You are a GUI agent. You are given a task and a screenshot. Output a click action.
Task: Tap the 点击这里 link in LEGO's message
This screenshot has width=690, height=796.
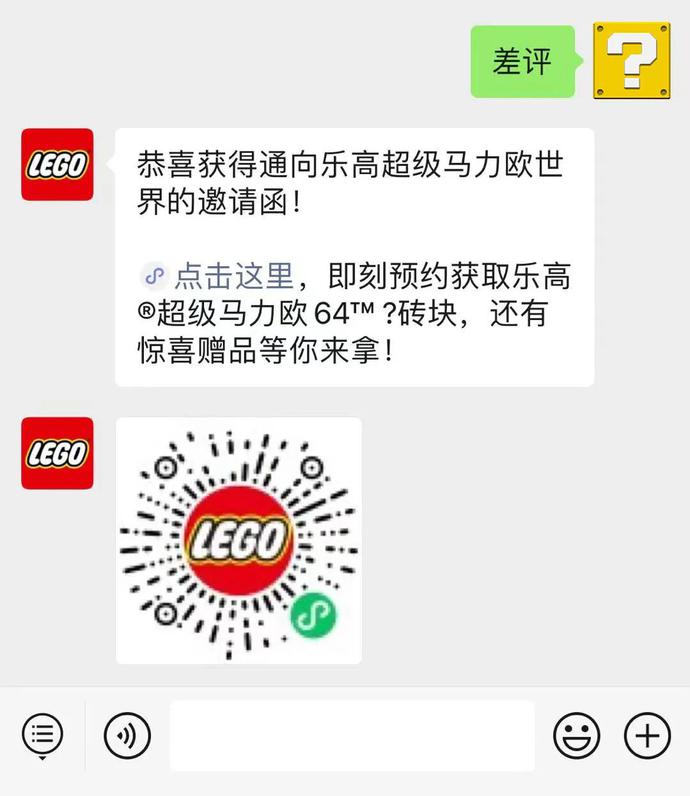pos(233,274)
